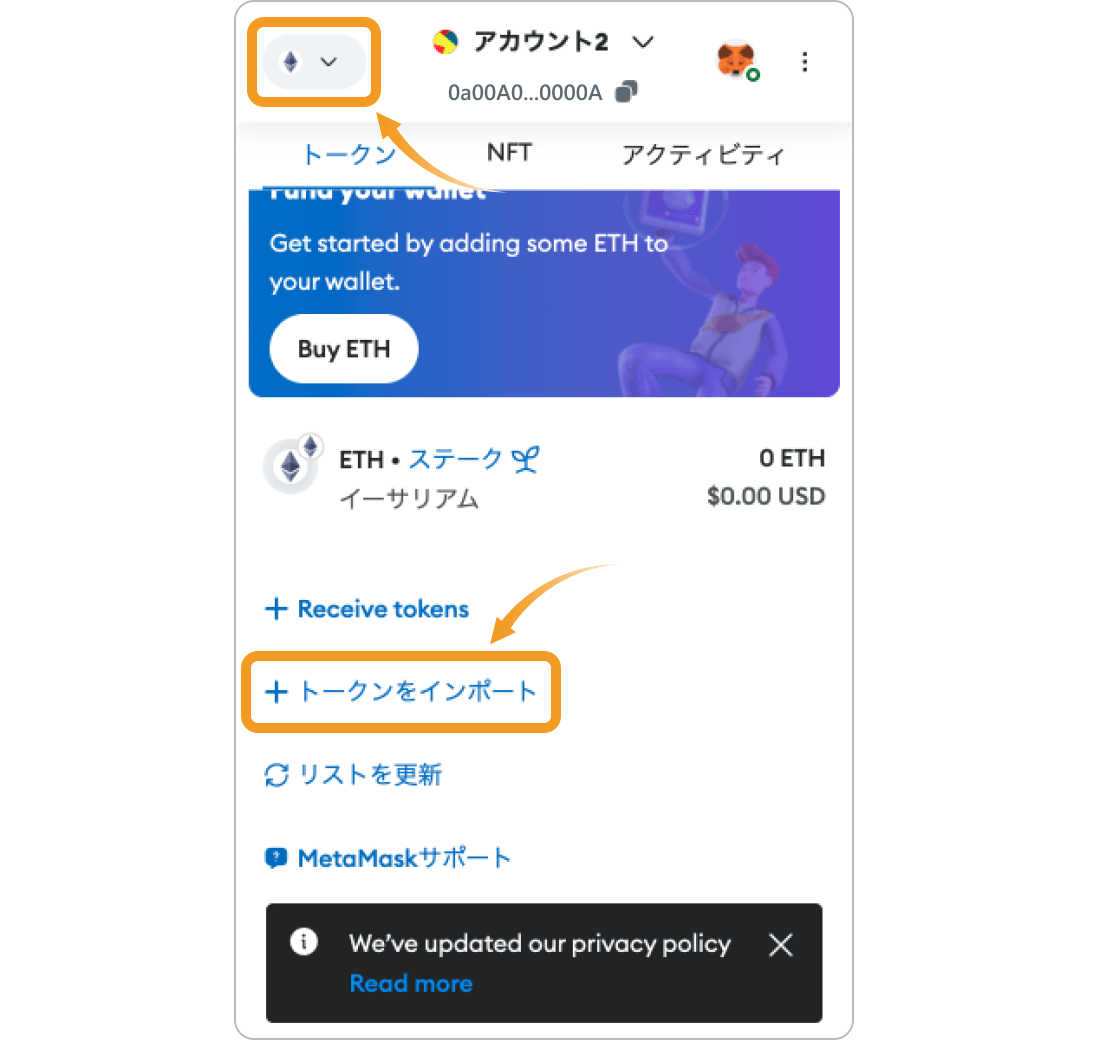Copy the wallet address 0a00A0...0000A
This screenshot has width=1100, height=1040.
(626, 92)
